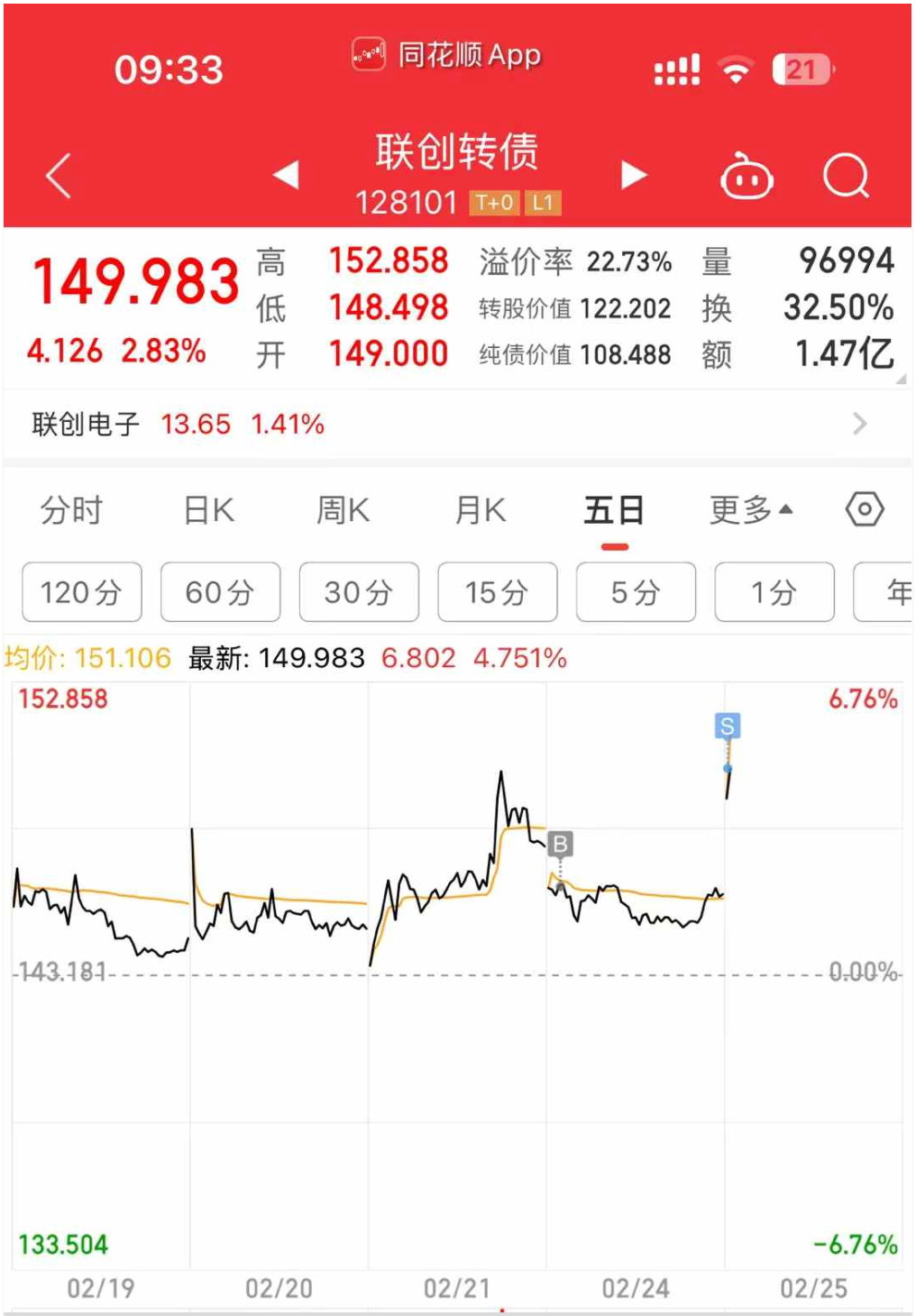Choose the 15分 period chip
This screenshot has width=916, height=1316.
click(497, 592)
